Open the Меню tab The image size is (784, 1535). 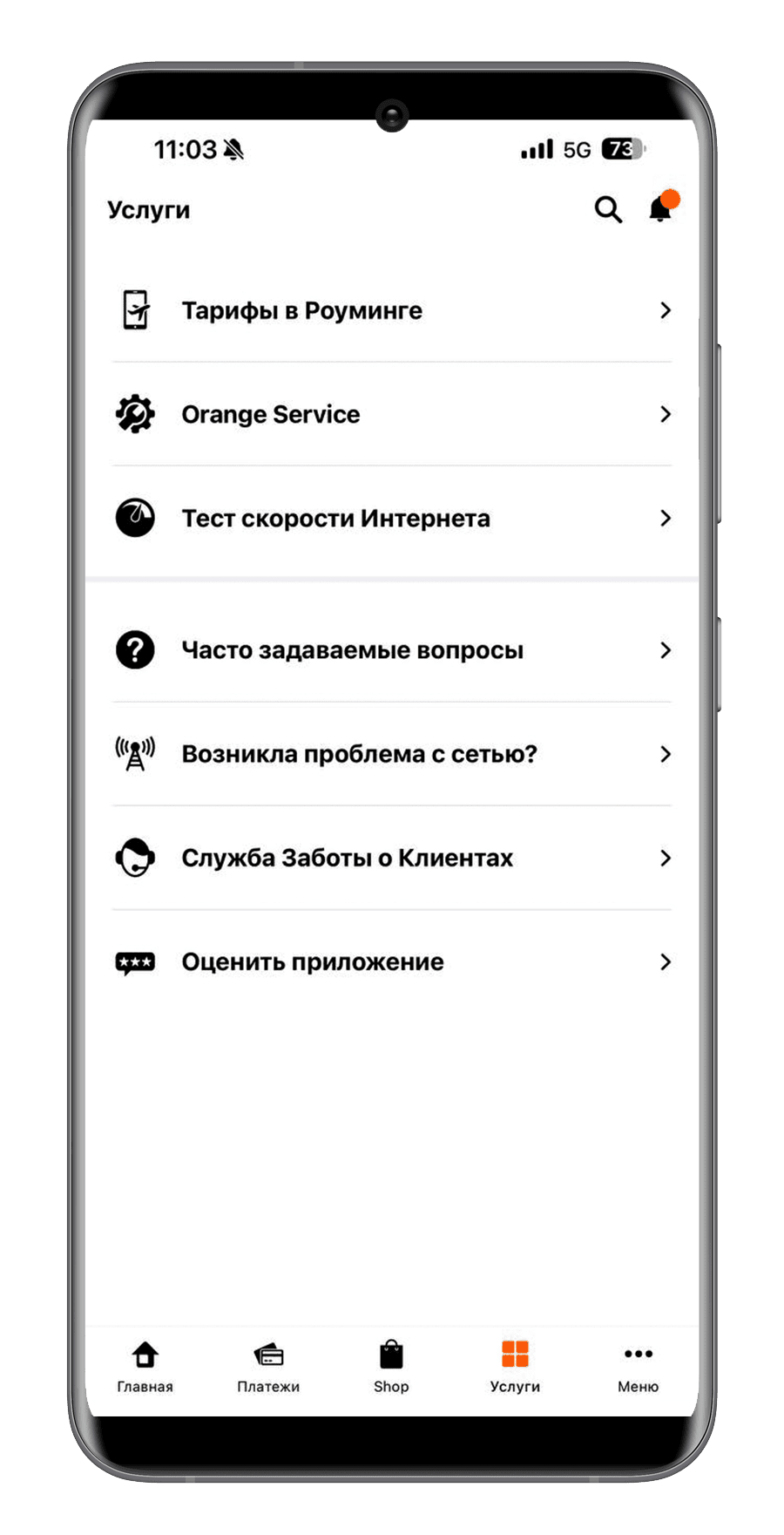638,1367
